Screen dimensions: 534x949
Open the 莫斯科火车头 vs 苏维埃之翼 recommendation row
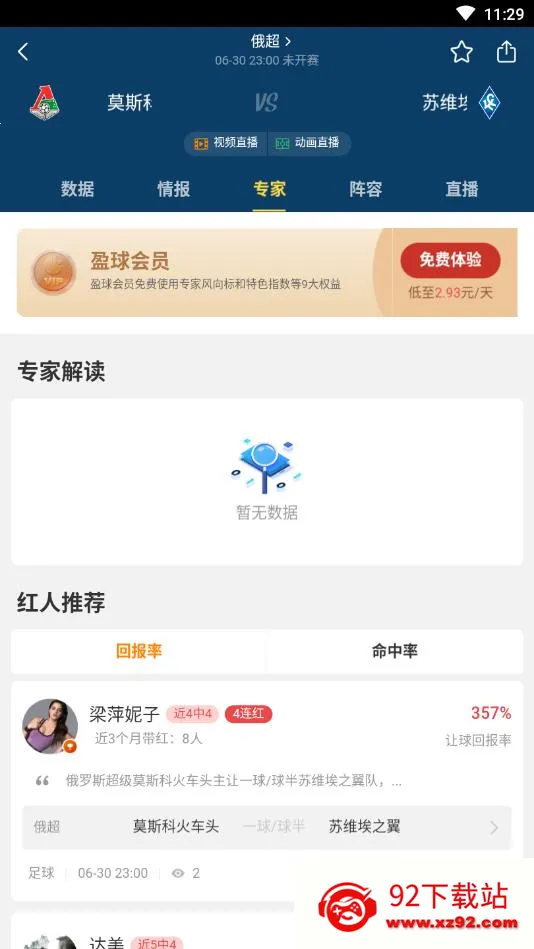tap(267, 827)
